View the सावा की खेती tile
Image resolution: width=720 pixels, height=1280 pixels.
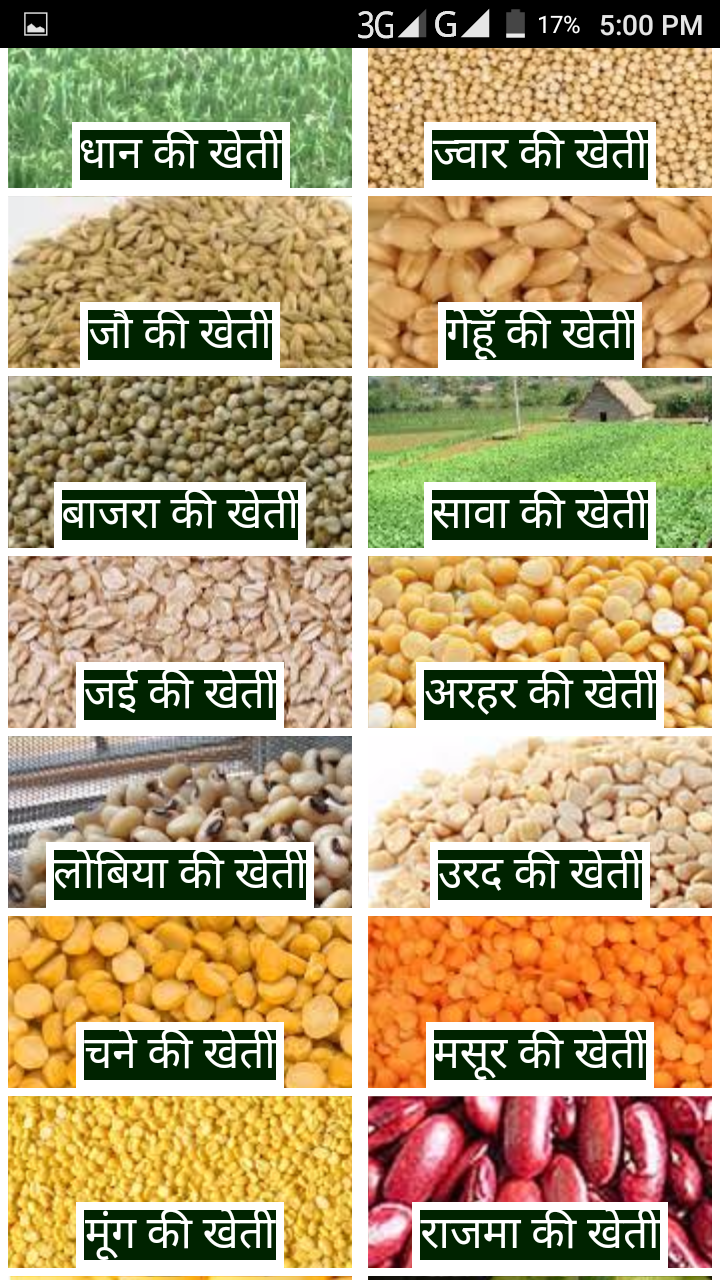click(540, 462)
